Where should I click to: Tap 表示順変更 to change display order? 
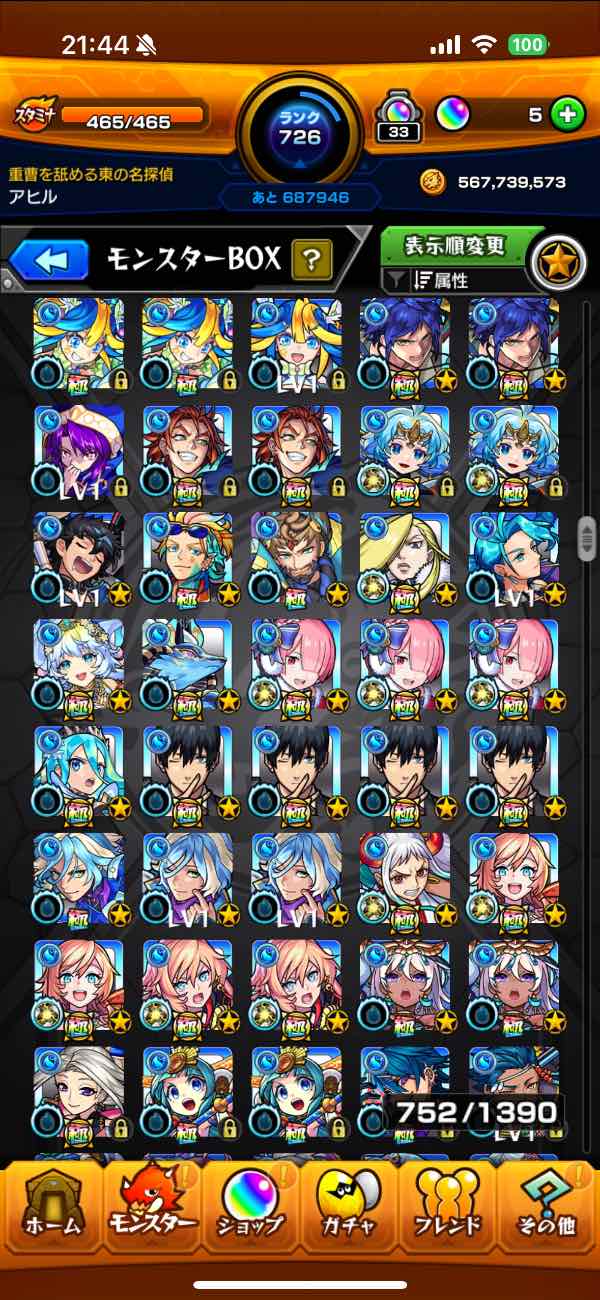(x=455, y=245)
